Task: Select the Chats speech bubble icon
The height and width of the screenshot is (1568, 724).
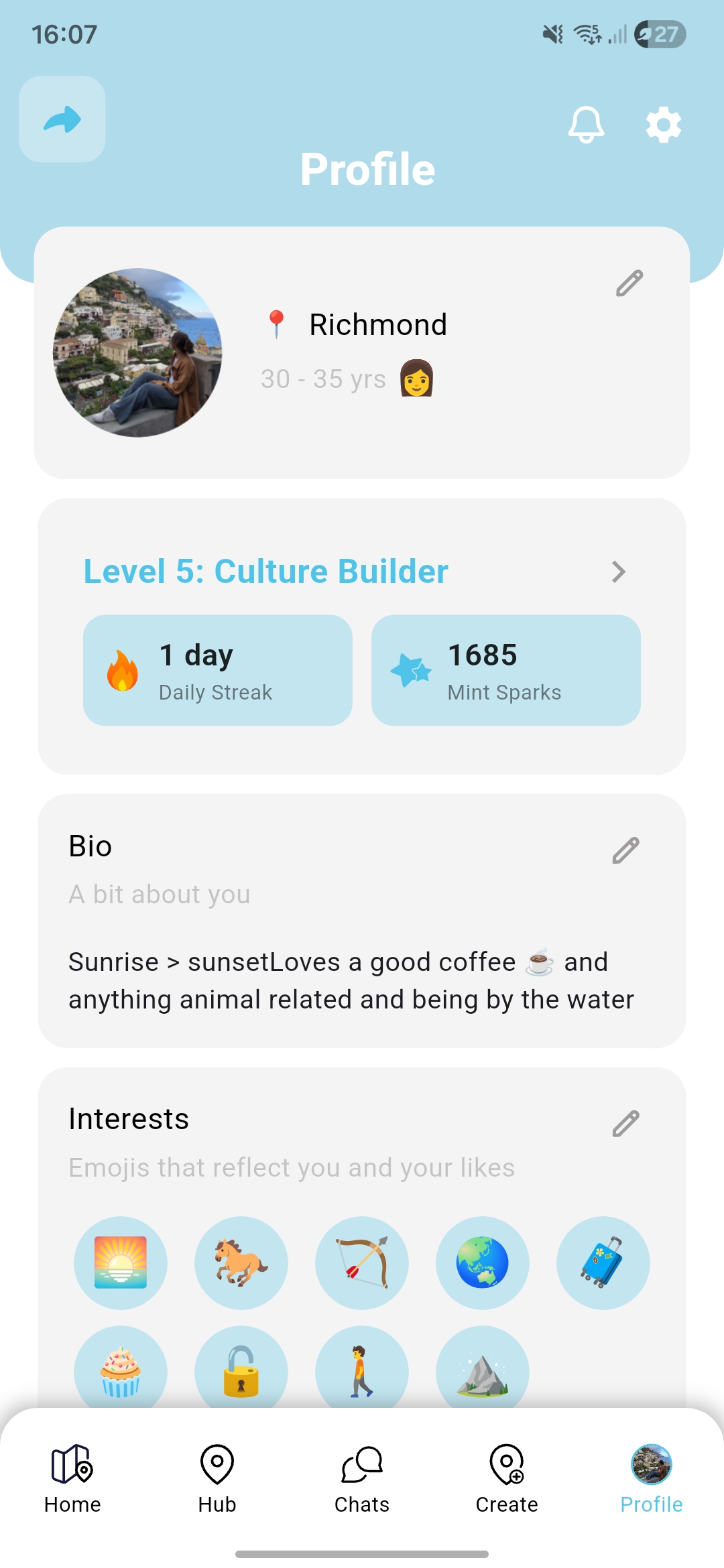Action: click(x=362, y=1465)
